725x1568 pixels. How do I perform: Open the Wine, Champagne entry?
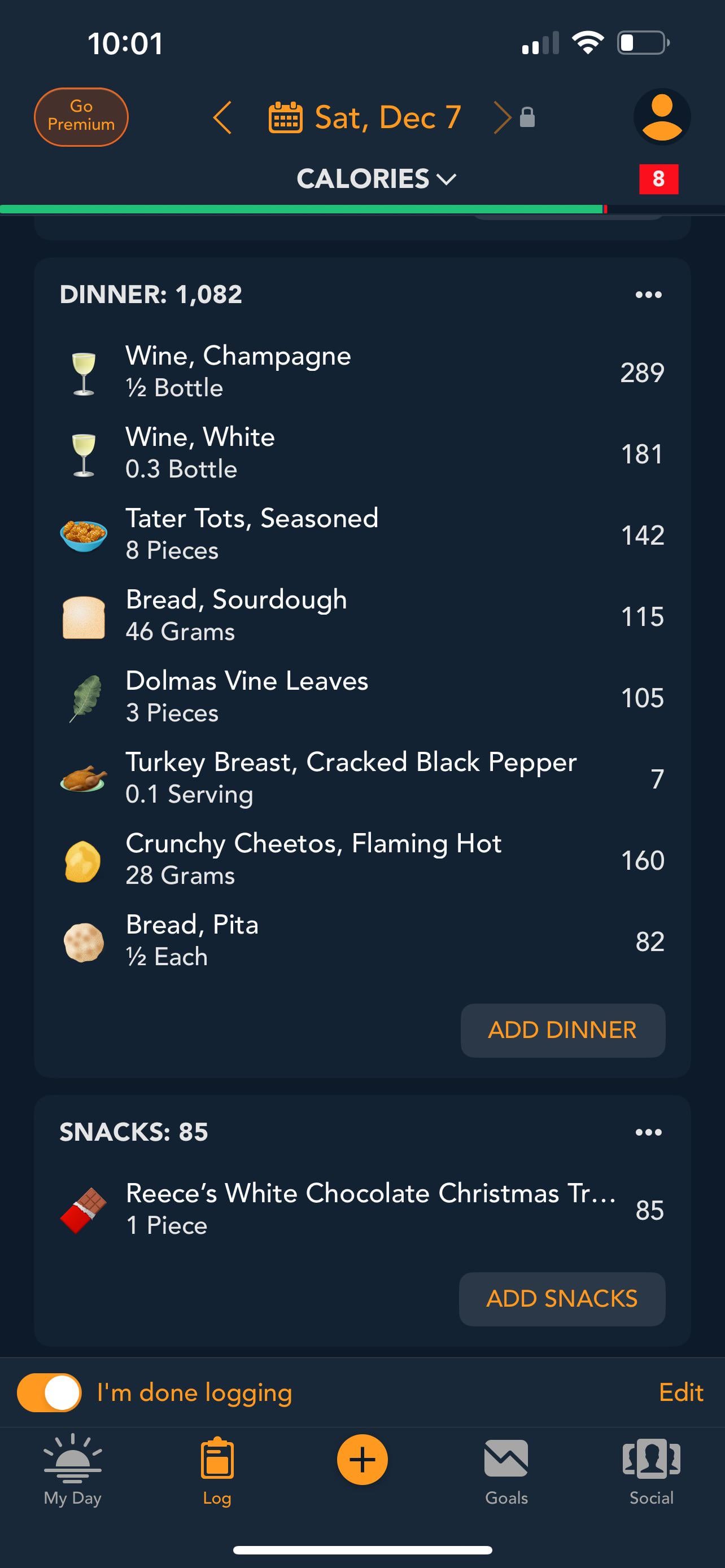pyautogui.click(x=362, y=371)
